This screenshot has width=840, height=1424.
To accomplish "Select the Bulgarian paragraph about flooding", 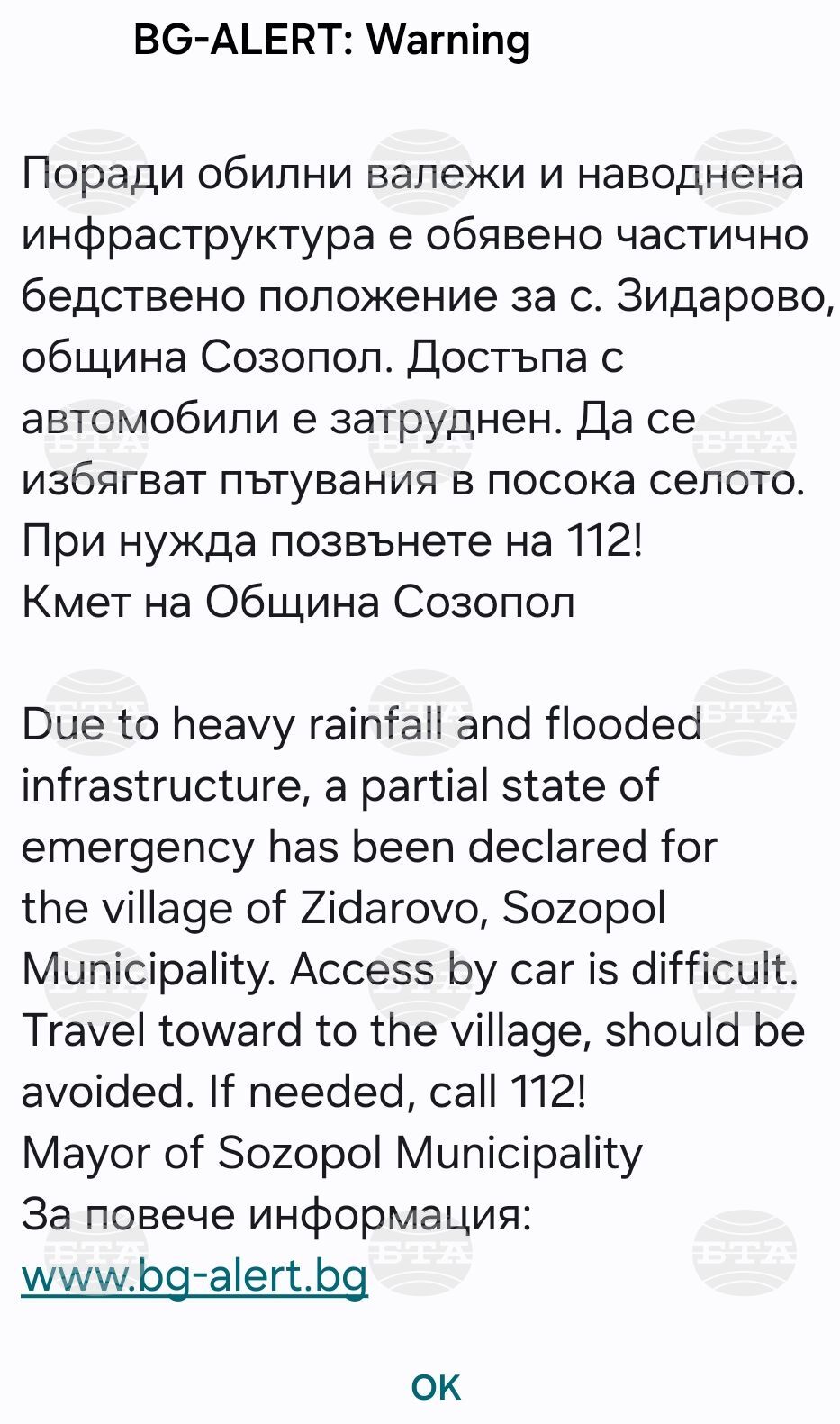I will click(x=414, y=356).
